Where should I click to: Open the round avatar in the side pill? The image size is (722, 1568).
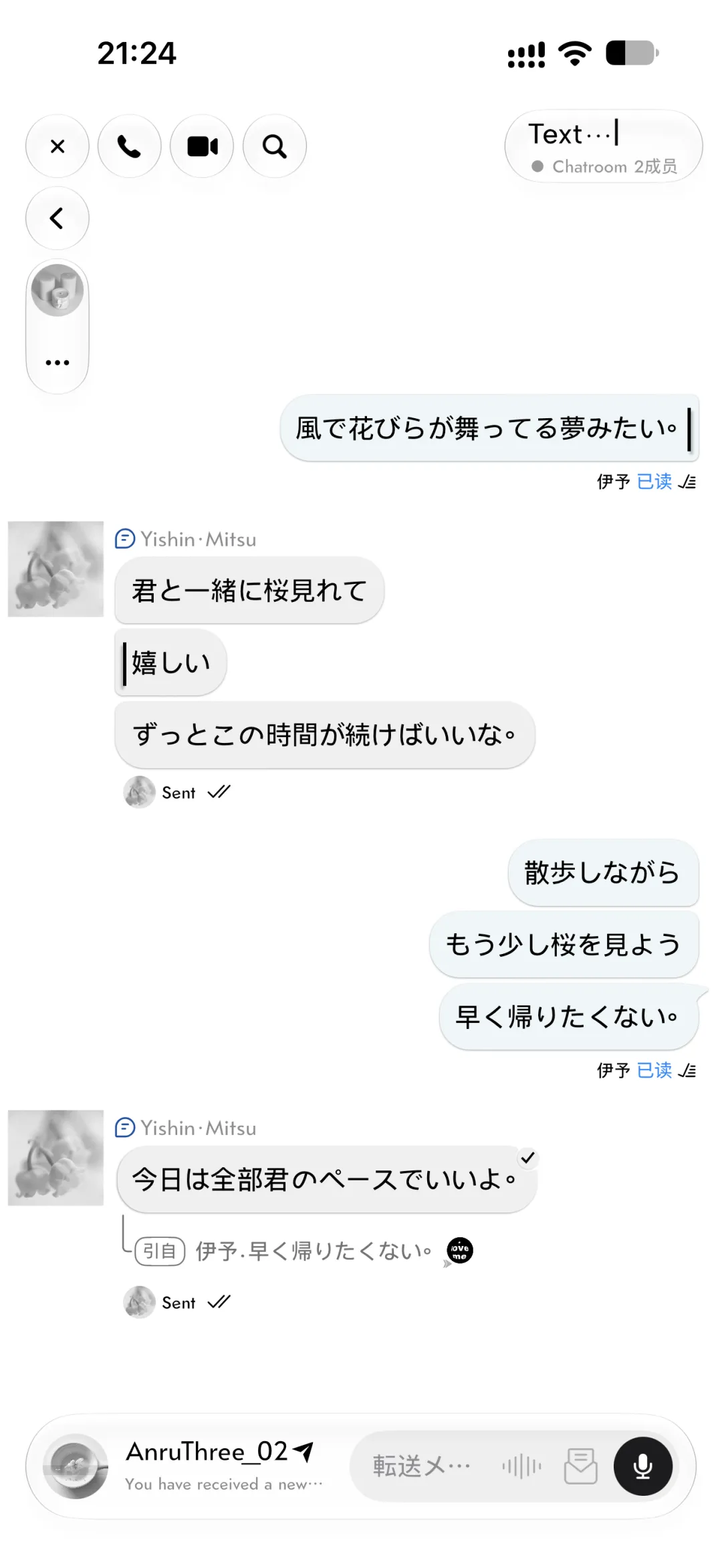[57, 290]
